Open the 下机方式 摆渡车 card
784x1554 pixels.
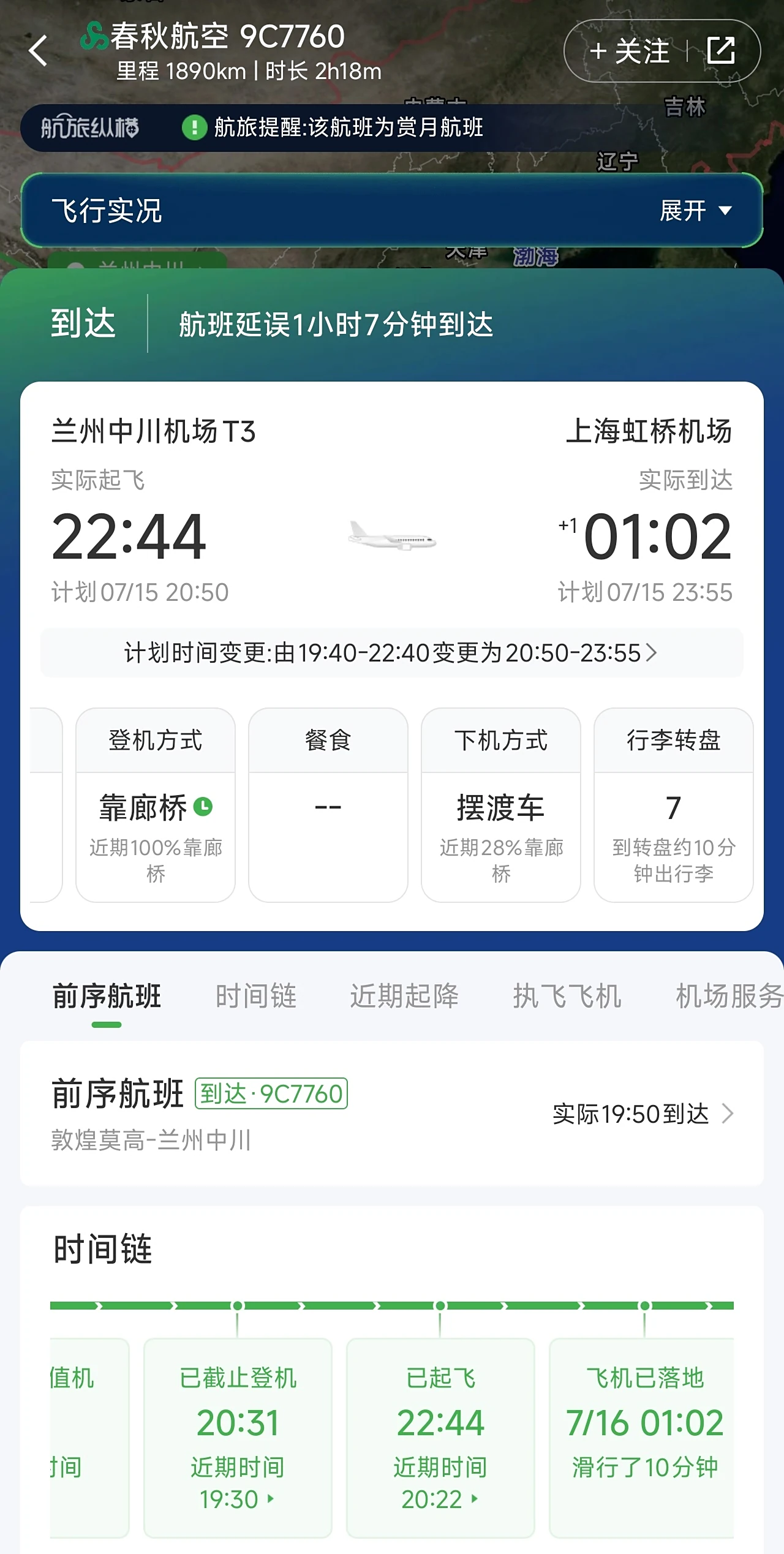(500, 805)
